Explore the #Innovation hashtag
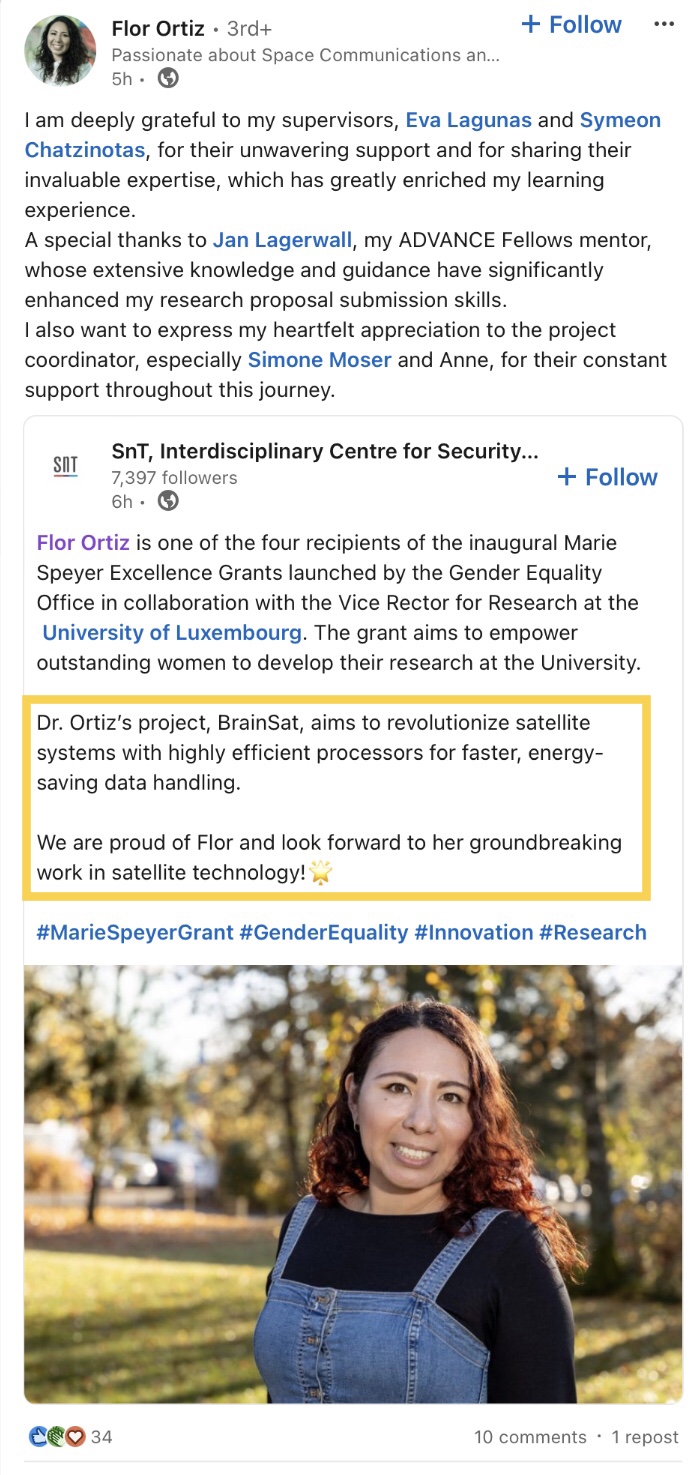696x1475 pixels. pyautogui.click(x=473, y=933)
